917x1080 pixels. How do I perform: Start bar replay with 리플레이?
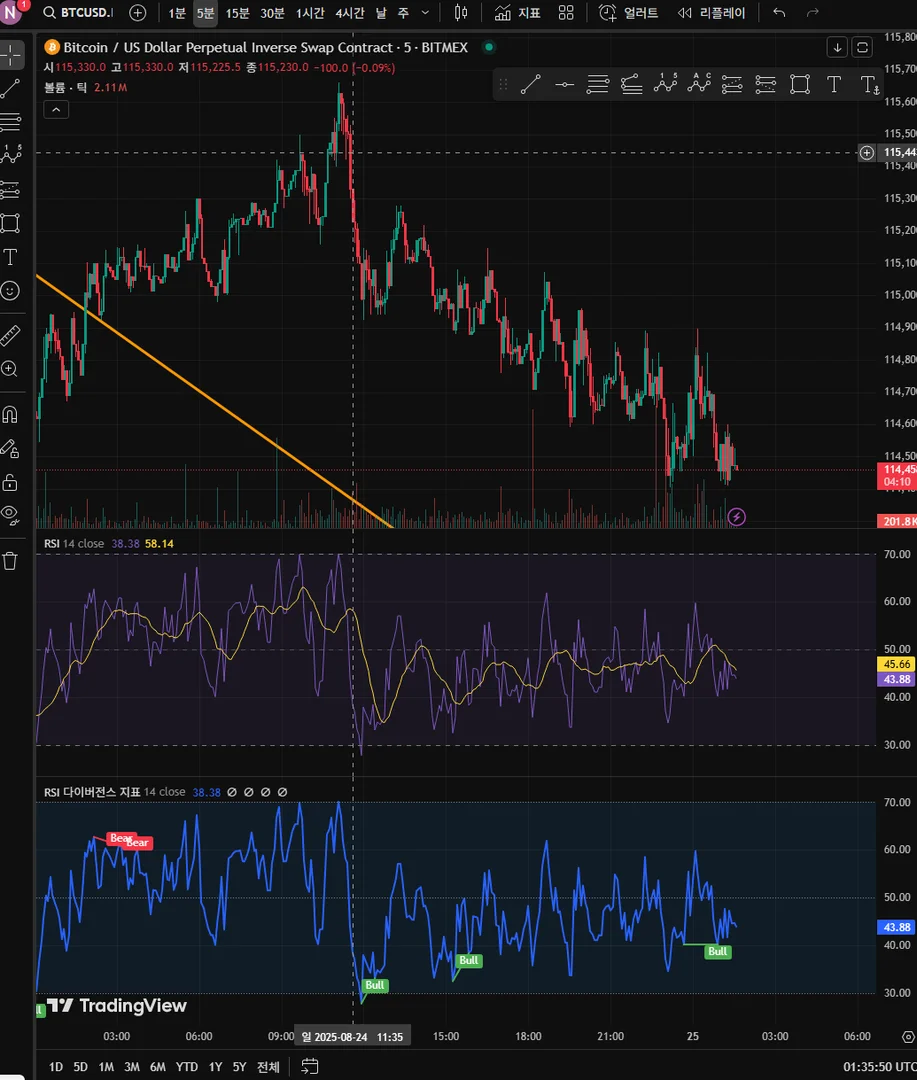[x=711, y=13]
